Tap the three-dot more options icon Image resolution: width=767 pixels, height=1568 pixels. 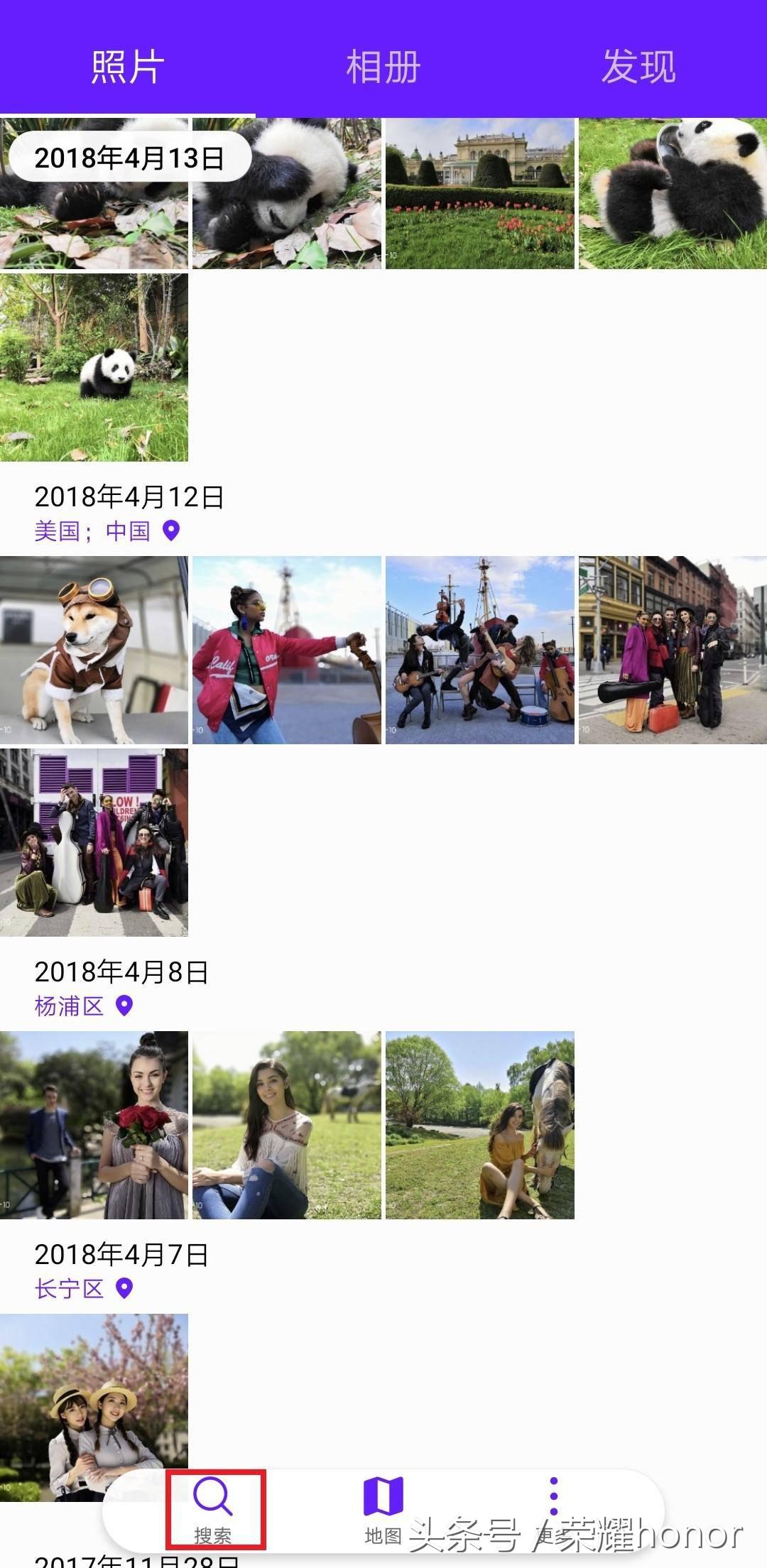click(553, 1496)
